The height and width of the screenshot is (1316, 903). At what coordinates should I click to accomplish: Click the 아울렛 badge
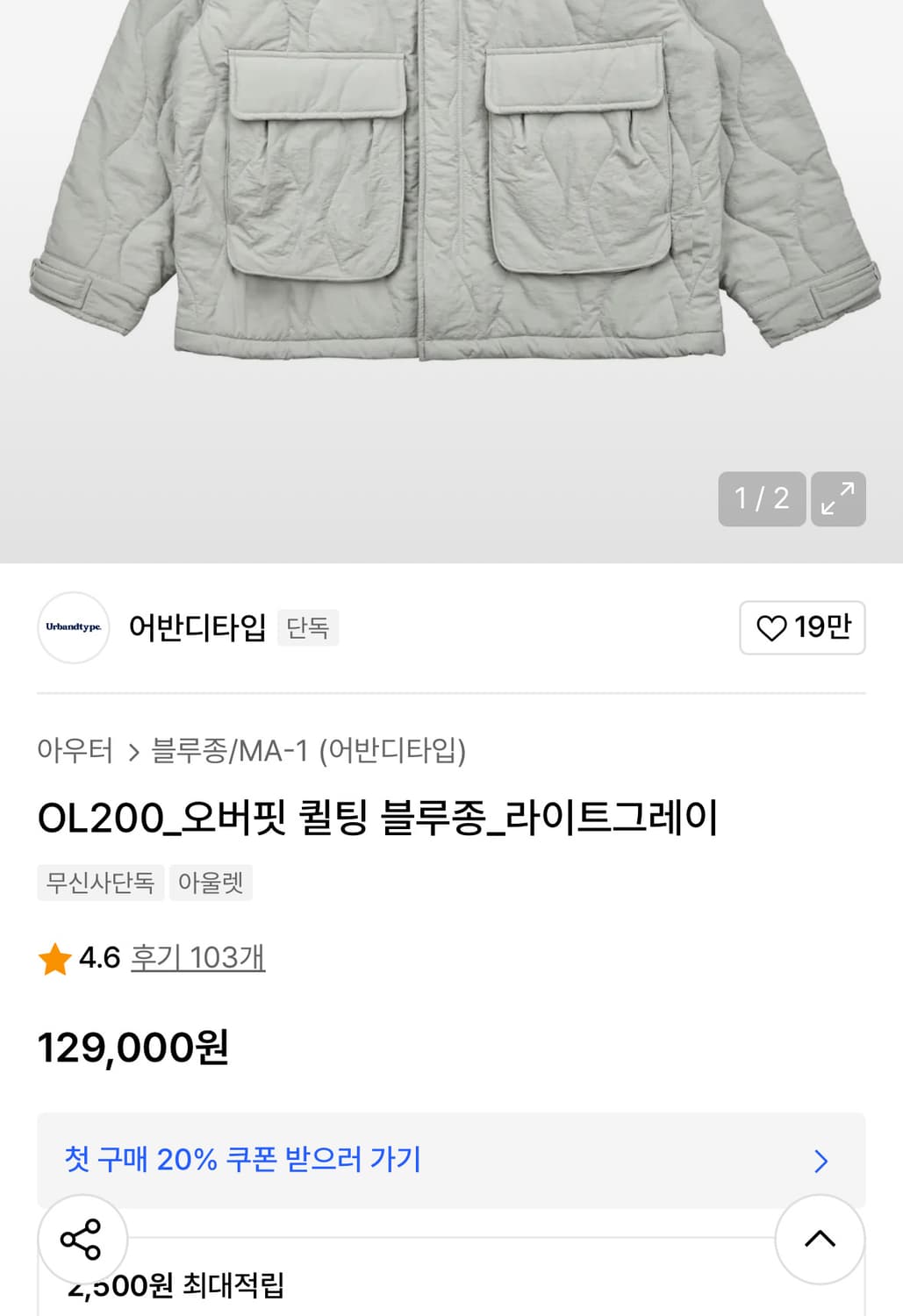(211, 883)
